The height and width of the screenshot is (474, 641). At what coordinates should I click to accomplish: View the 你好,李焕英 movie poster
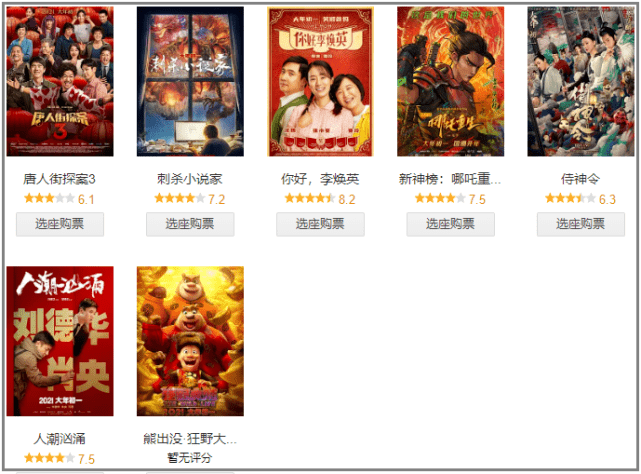(320, 82)
